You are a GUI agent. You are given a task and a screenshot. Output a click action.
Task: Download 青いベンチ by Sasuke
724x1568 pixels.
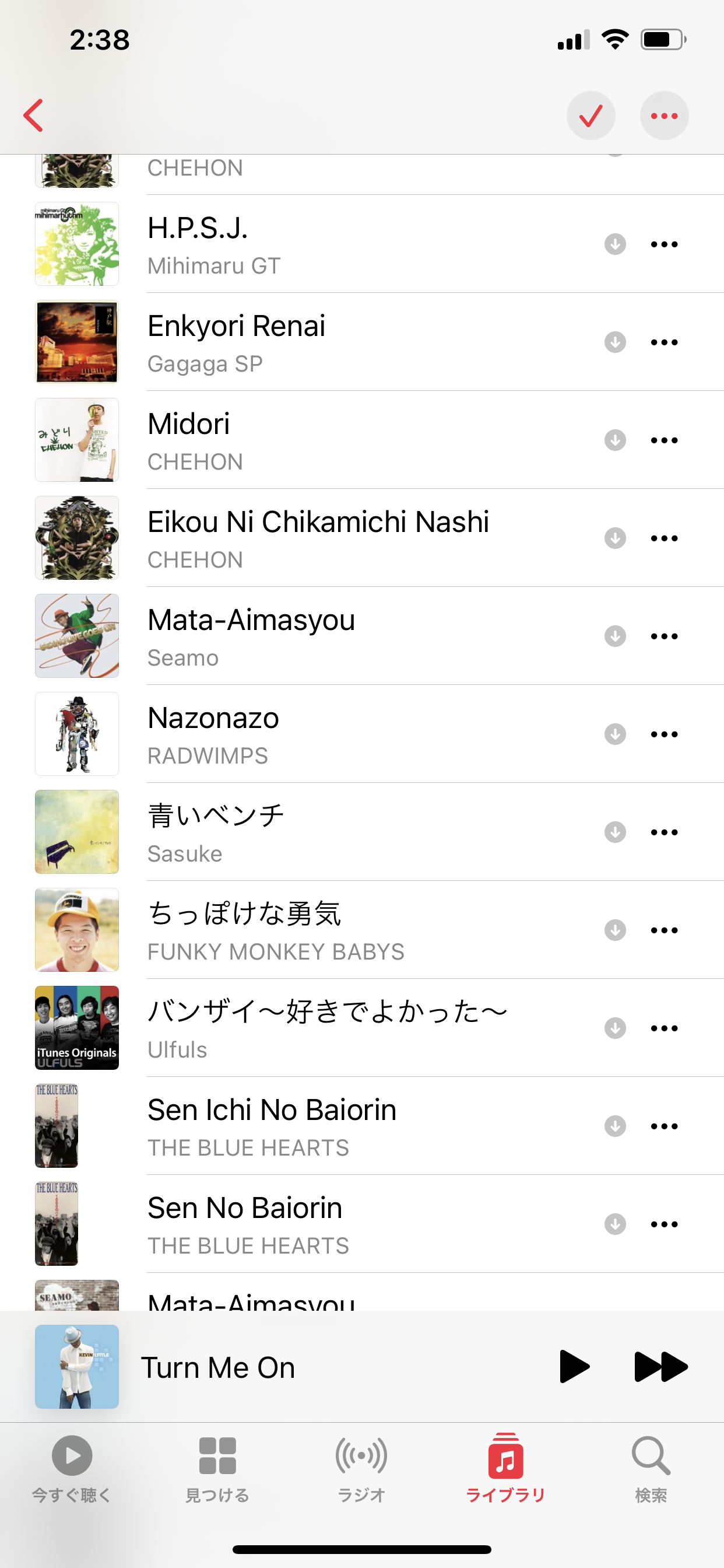pos(615,832)
